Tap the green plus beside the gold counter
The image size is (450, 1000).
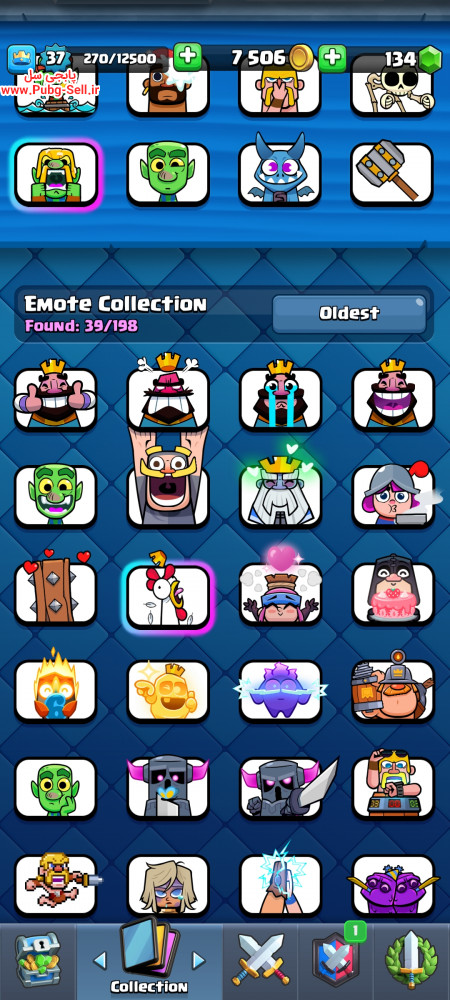(332, 58)
